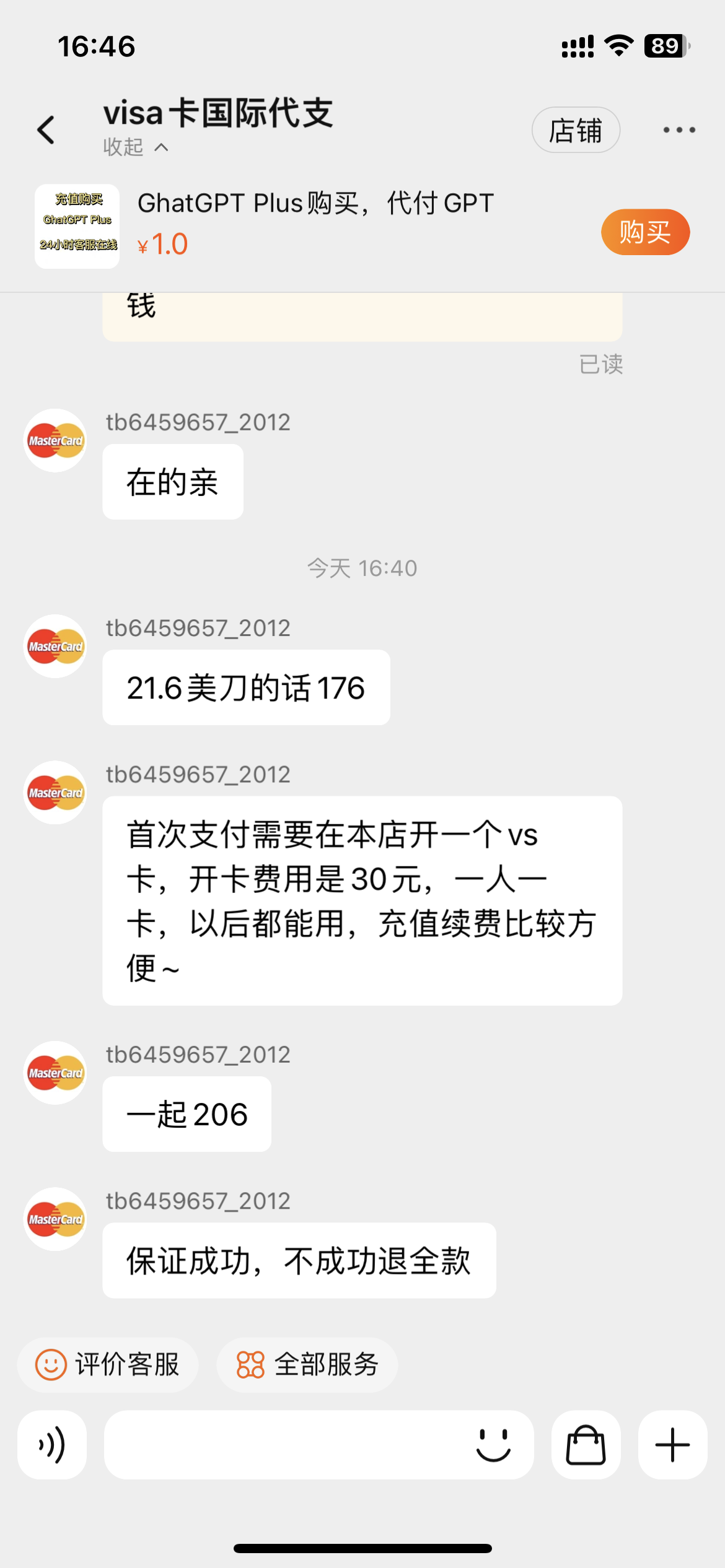Open the GhatGPT Plus product thumbnail
The width and height of the screenshot is (725, 1568).
(77, 226)
